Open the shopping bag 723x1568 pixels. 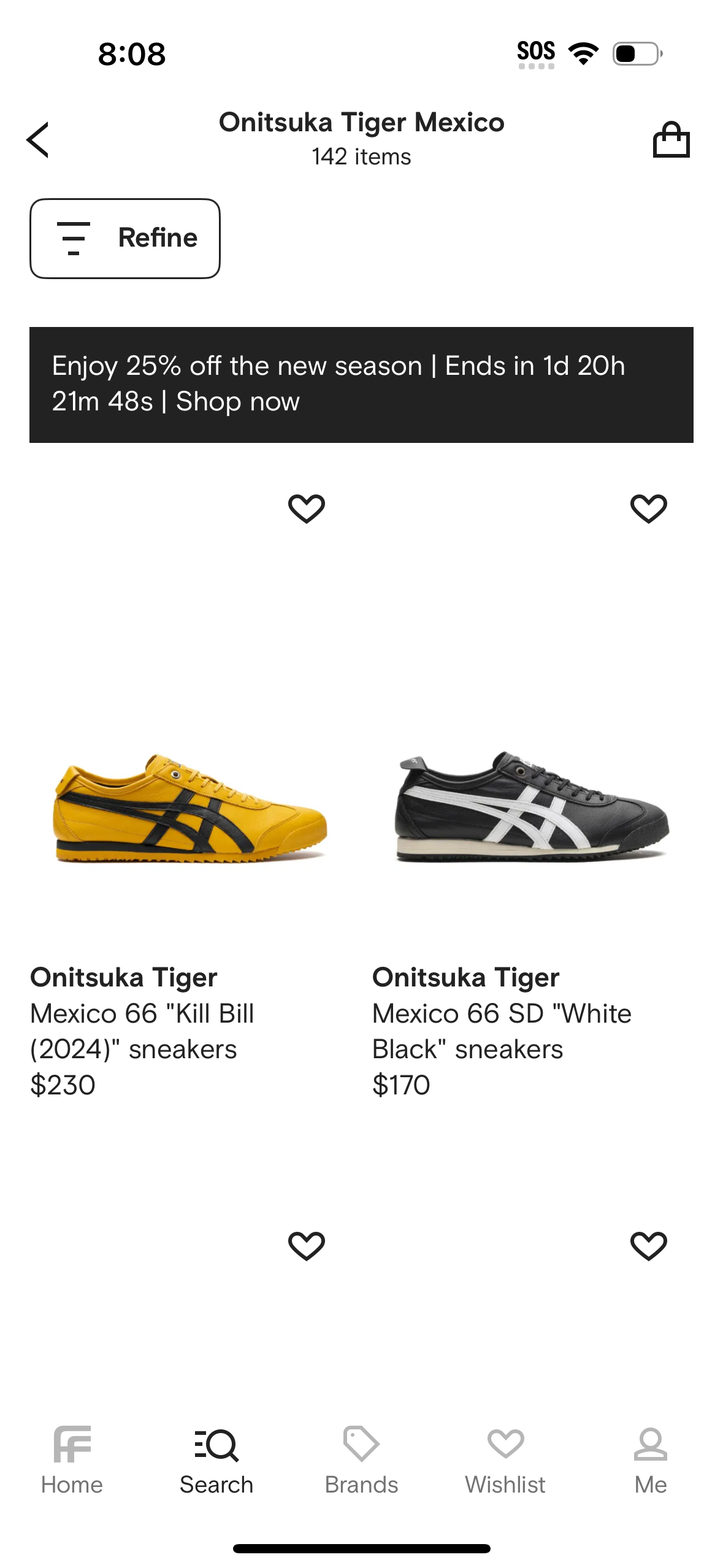tap(671, 140)
